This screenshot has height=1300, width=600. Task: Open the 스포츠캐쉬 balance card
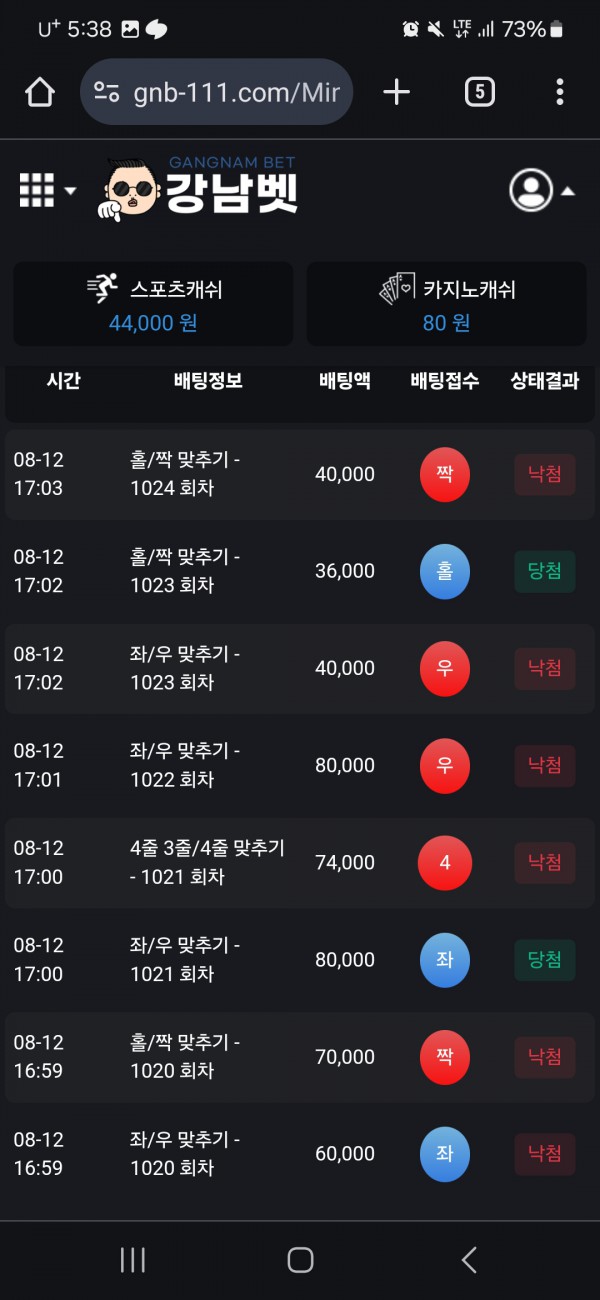pos(153,304)
